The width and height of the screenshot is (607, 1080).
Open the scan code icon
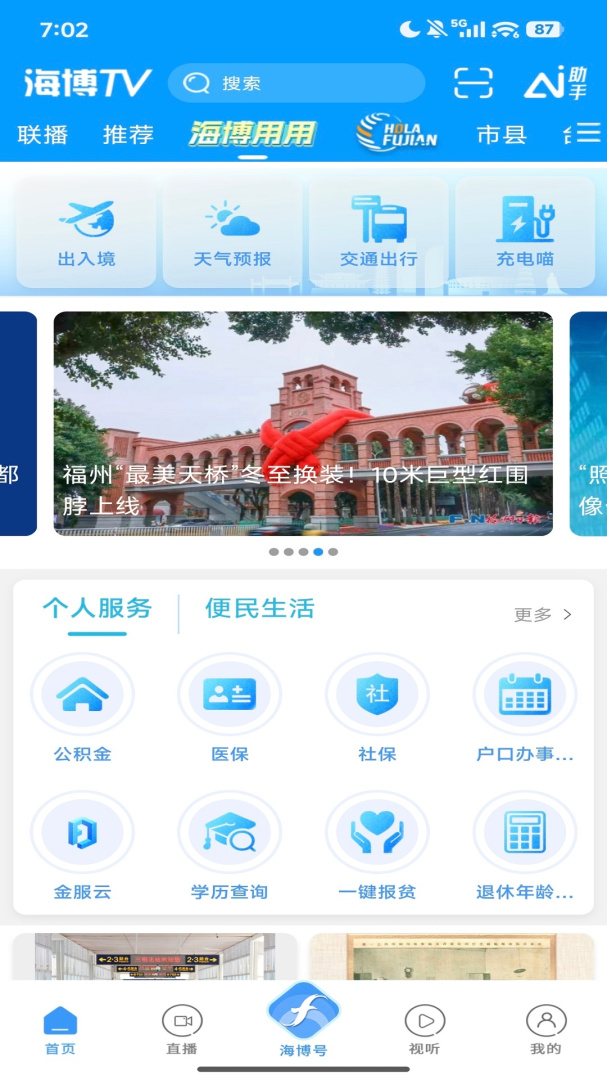(473, 83)
